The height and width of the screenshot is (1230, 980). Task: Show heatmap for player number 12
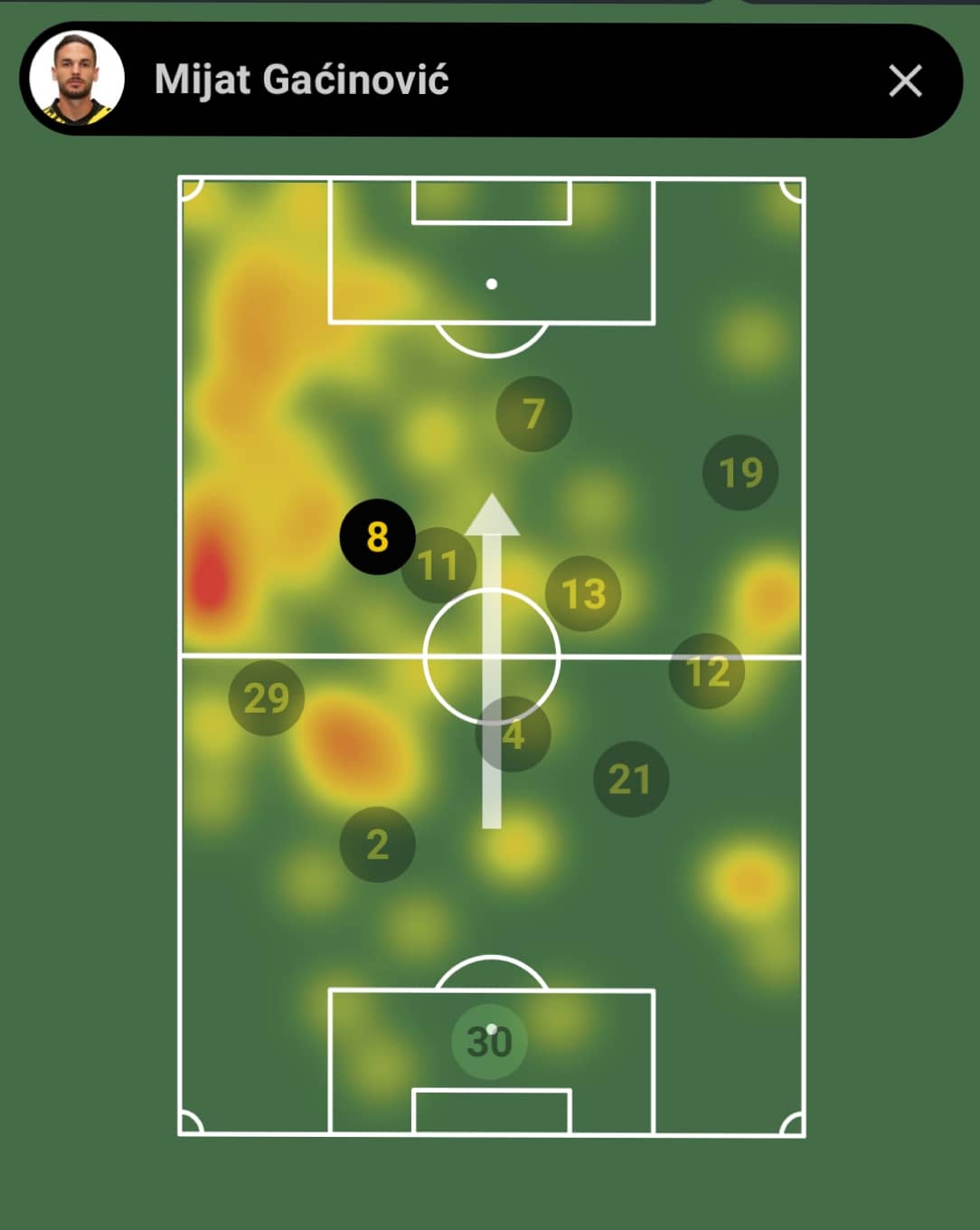707,671
